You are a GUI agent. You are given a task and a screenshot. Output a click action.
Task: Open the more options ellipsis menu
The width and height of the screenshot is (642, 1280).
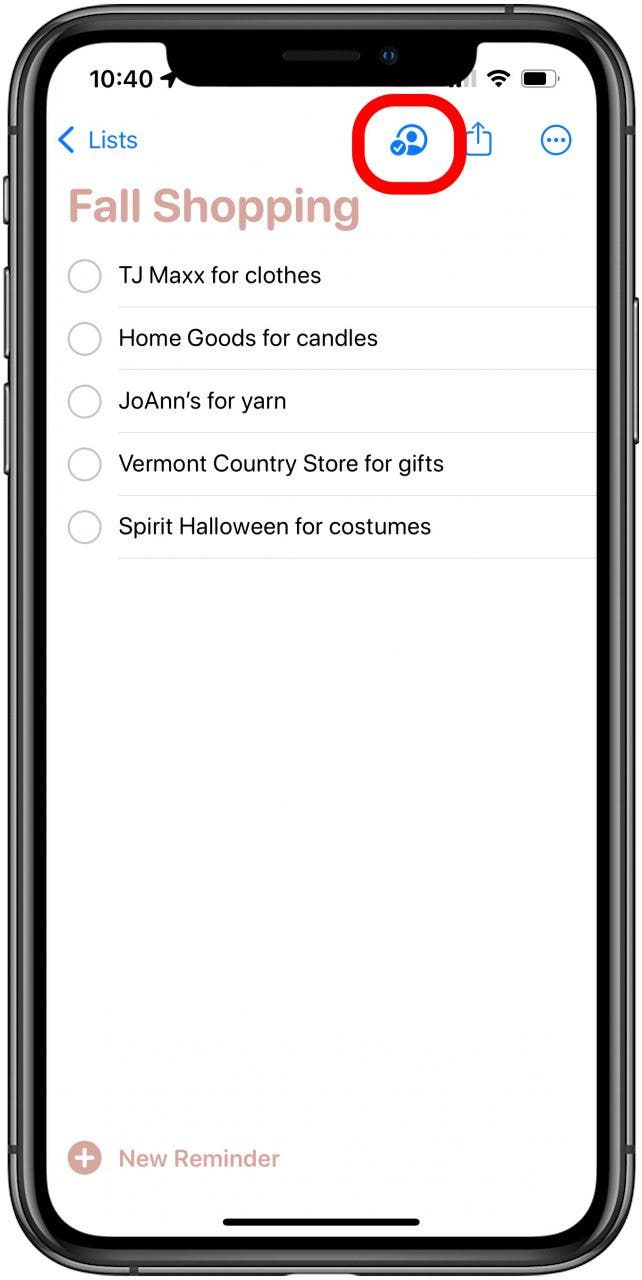[556, 141]
